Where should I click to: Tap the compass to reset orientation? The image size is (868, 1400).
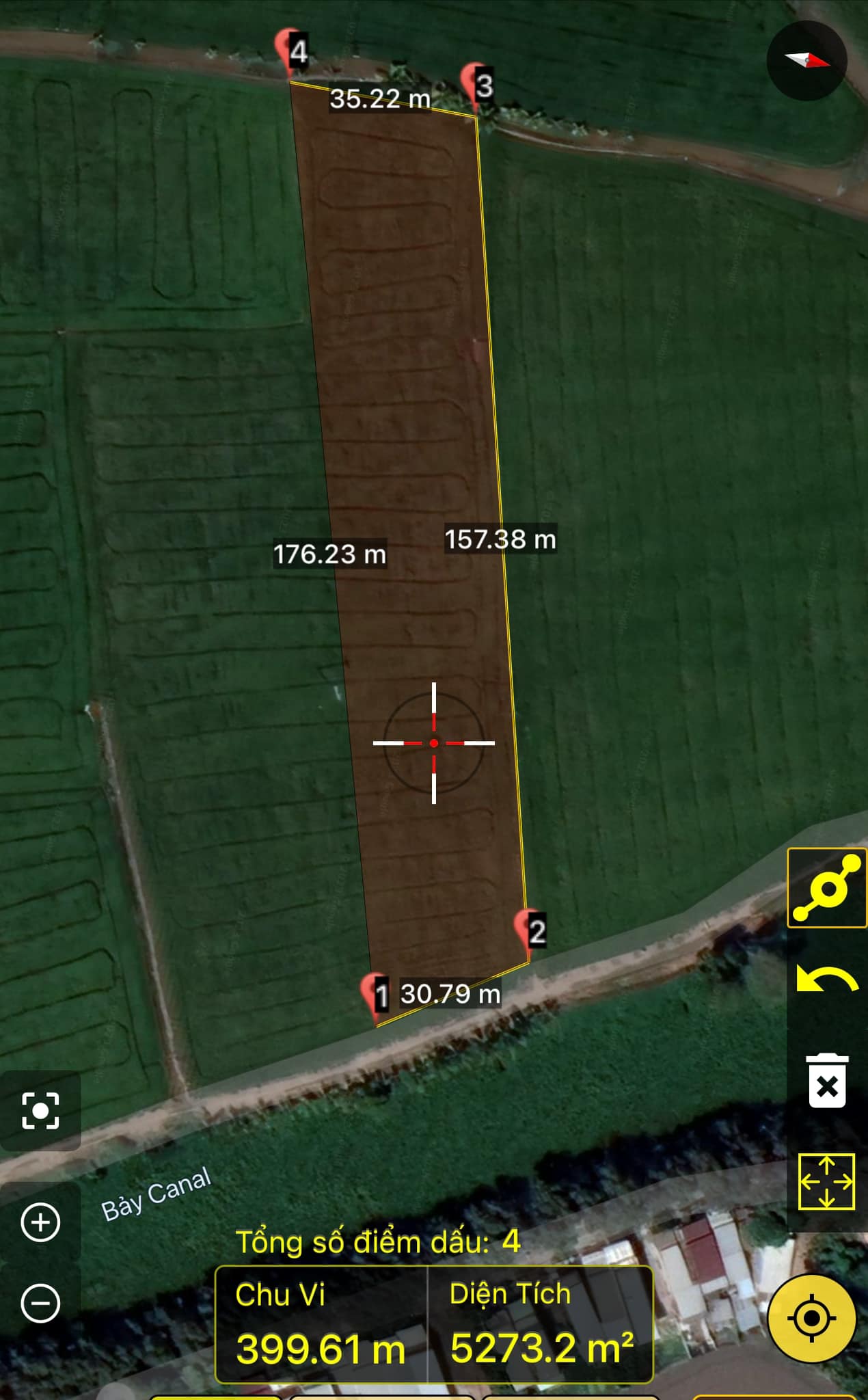807,61
